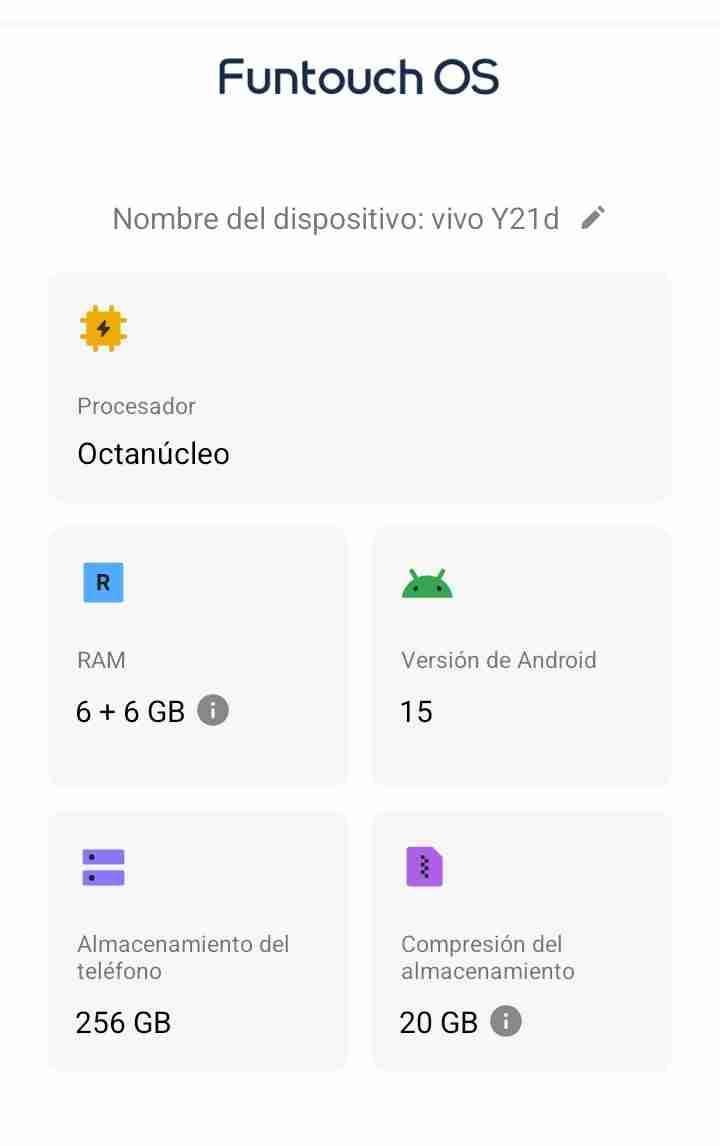720x1146 pixels.
Task: Tap the Nombre del dispositivo label
Action: click(x=270, y=218)
